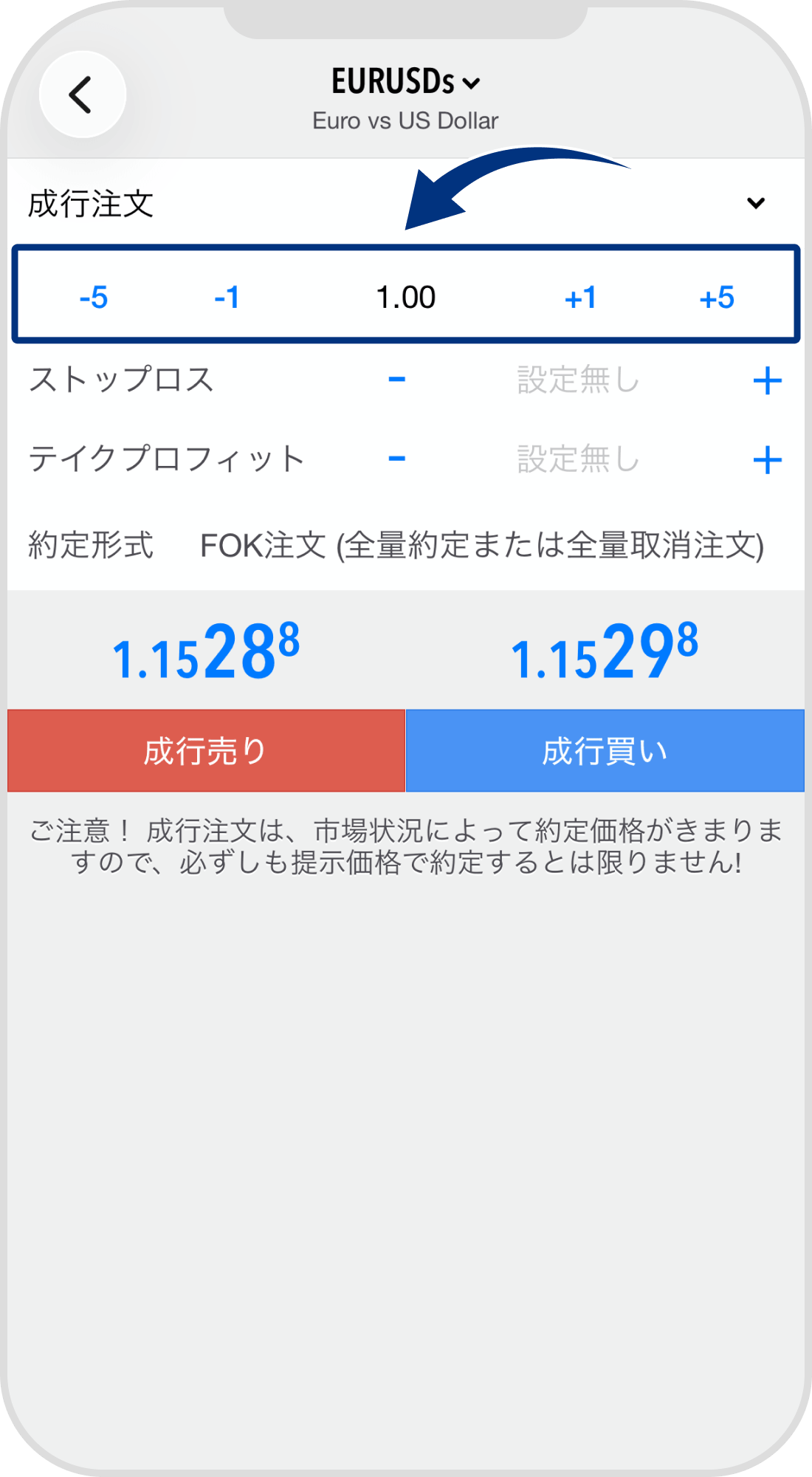This screenshot has width=812, height=1477.
Task: Tap the plus icon next to ストップロス
Action: point(768,380)
